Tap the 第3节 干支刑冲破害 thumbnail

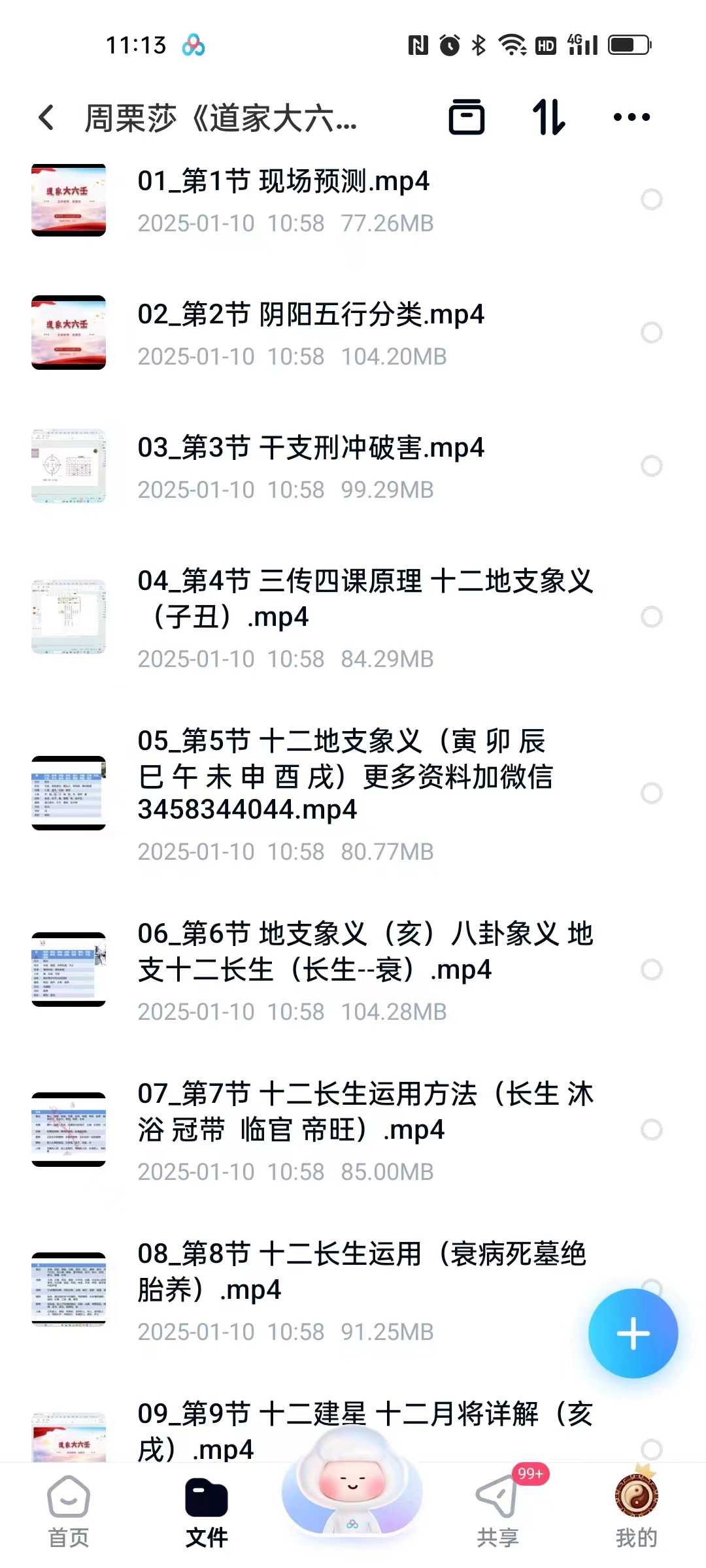69,465
